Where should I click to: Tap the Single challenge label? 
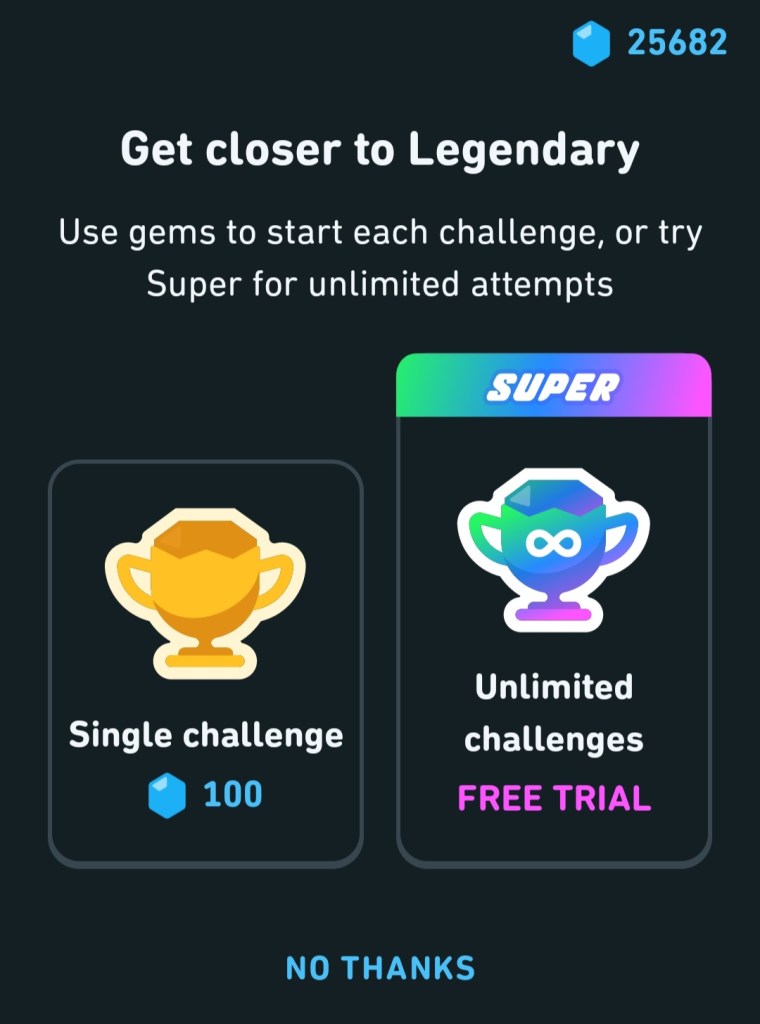click(x=205, y=735)
